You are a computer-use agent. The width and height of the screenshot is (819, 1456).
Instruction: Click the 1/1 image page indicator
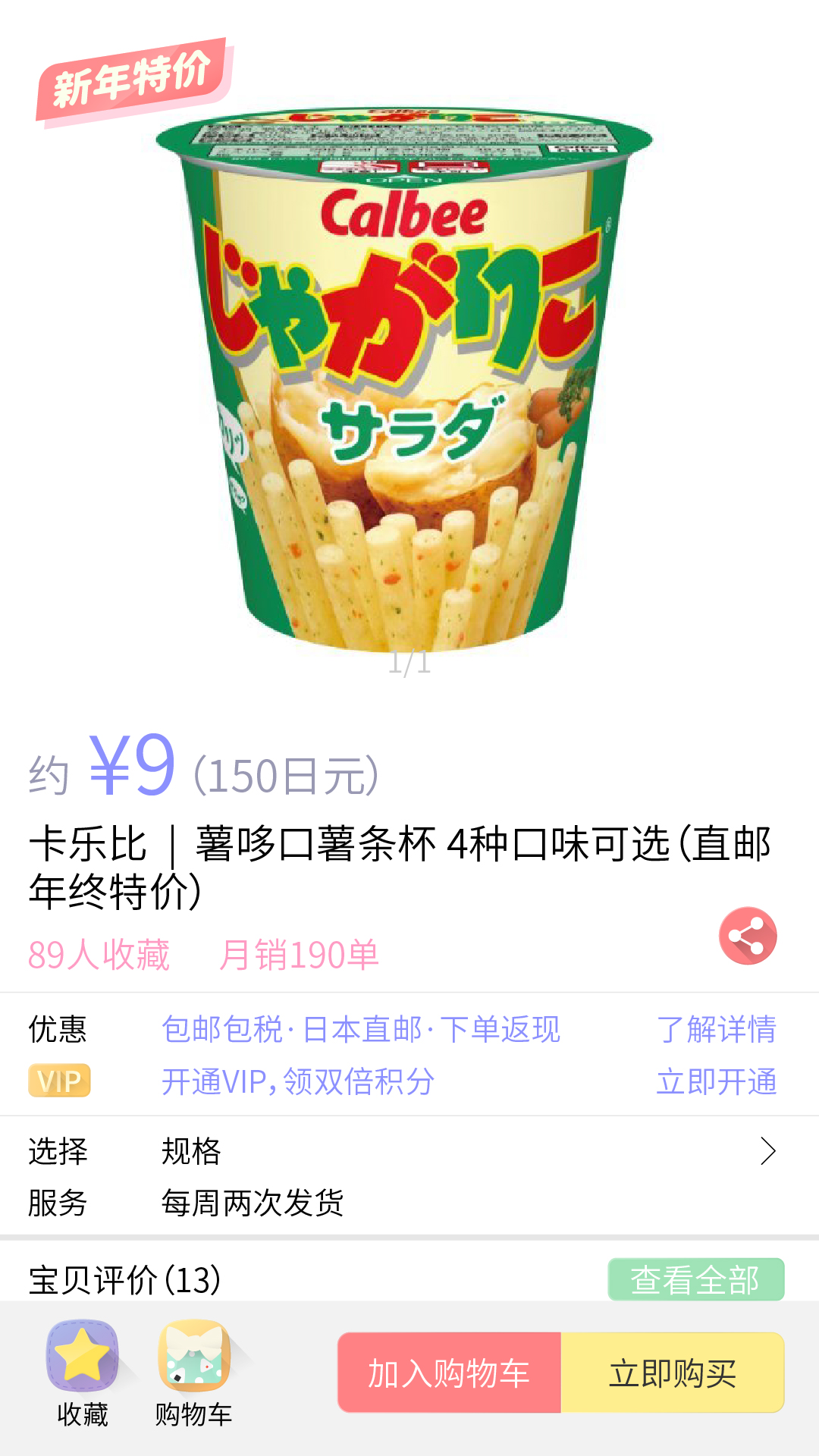[x=409, y=661]
